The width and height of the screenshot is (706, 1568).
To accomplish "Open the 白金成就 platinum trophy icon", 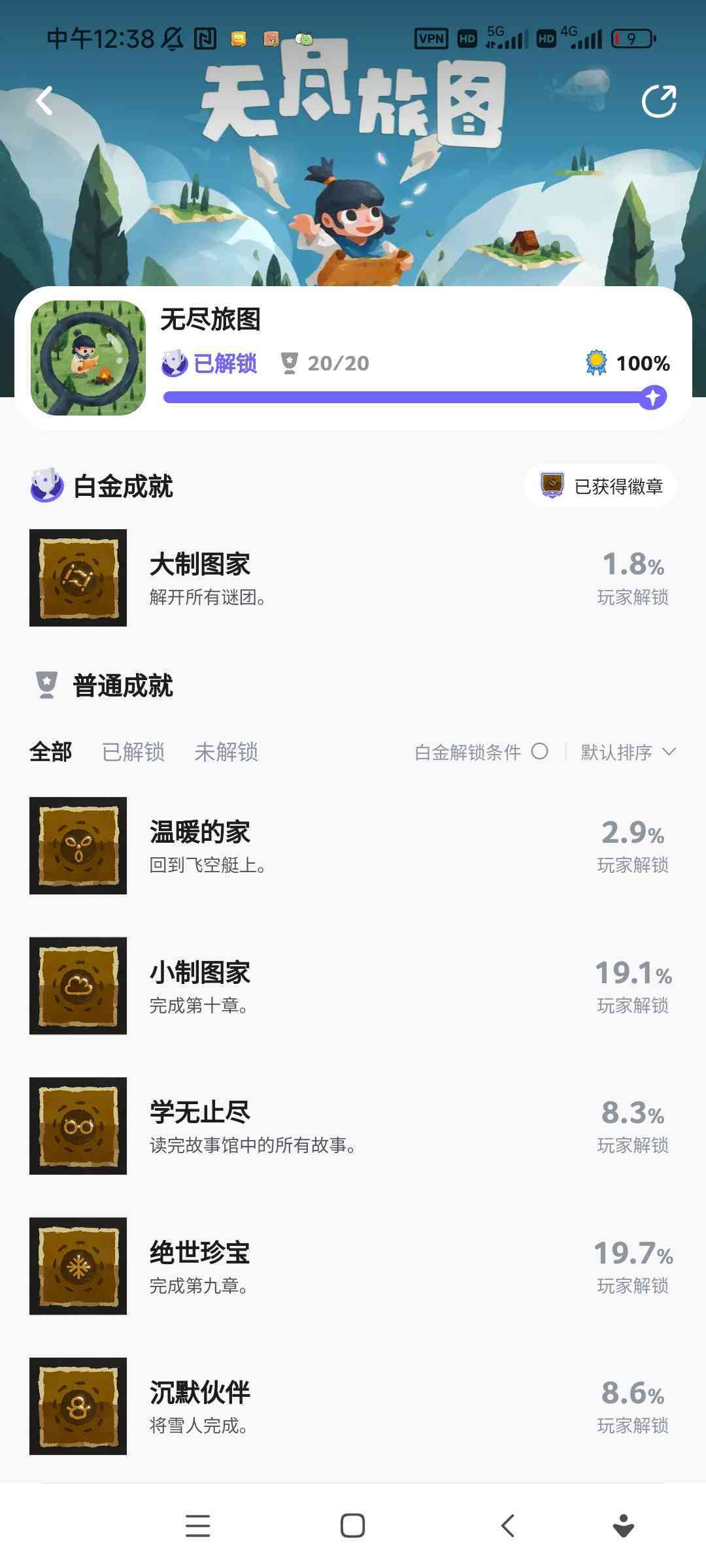I will pyautogui.click(x=43, y=486).
